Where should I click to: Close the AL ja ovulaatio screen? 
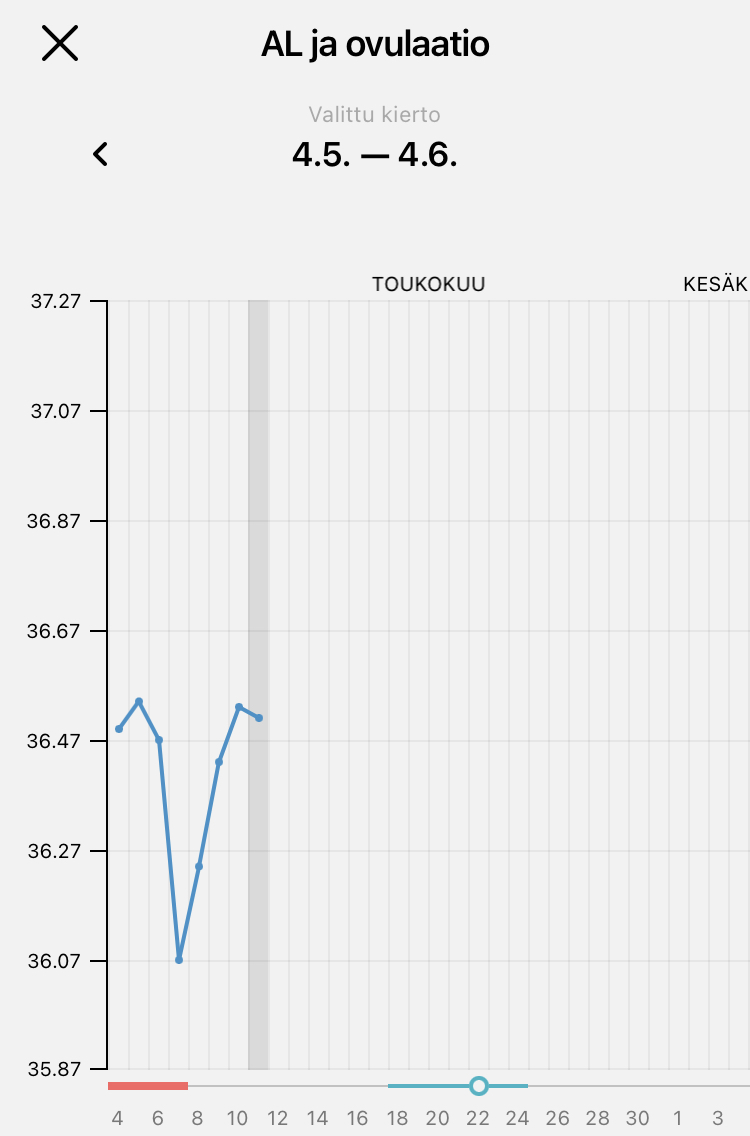[60, 44]
